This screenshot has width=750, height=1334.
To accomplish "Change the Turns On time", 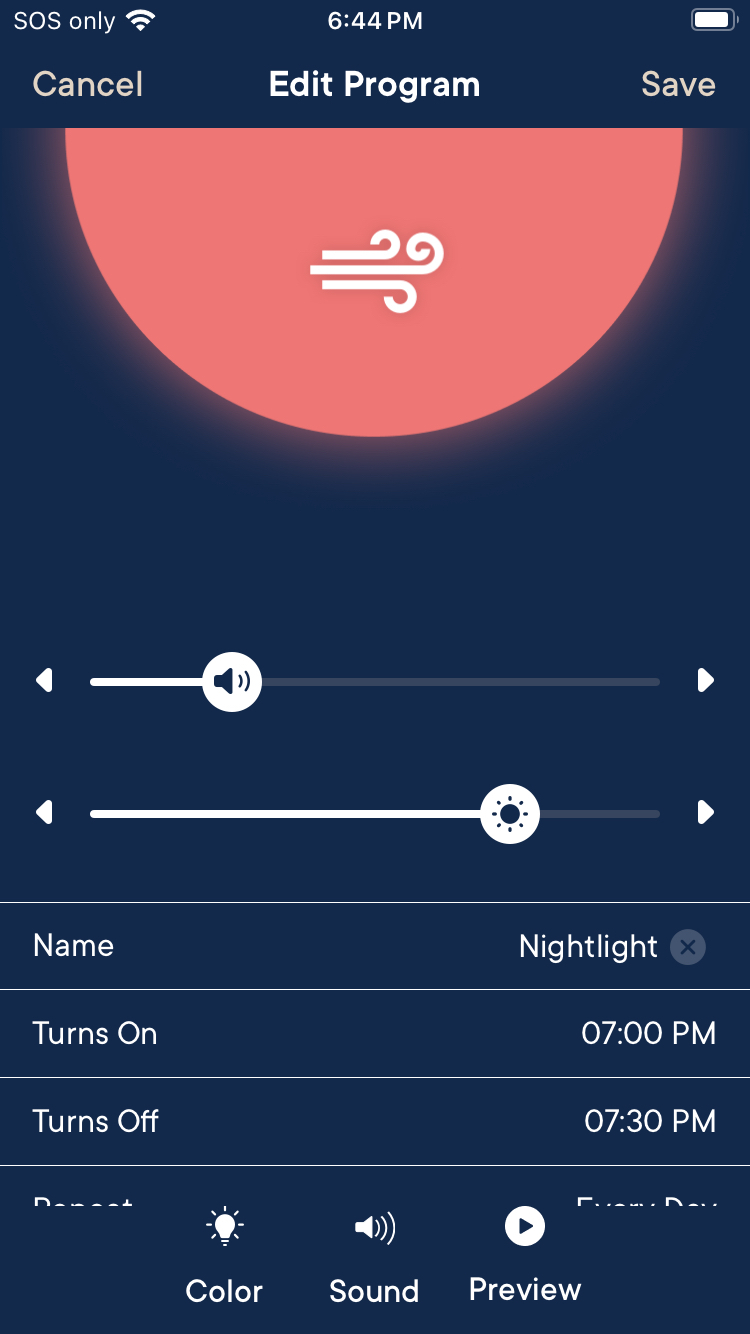I will pyautogui.click(x=648, y=1033).
